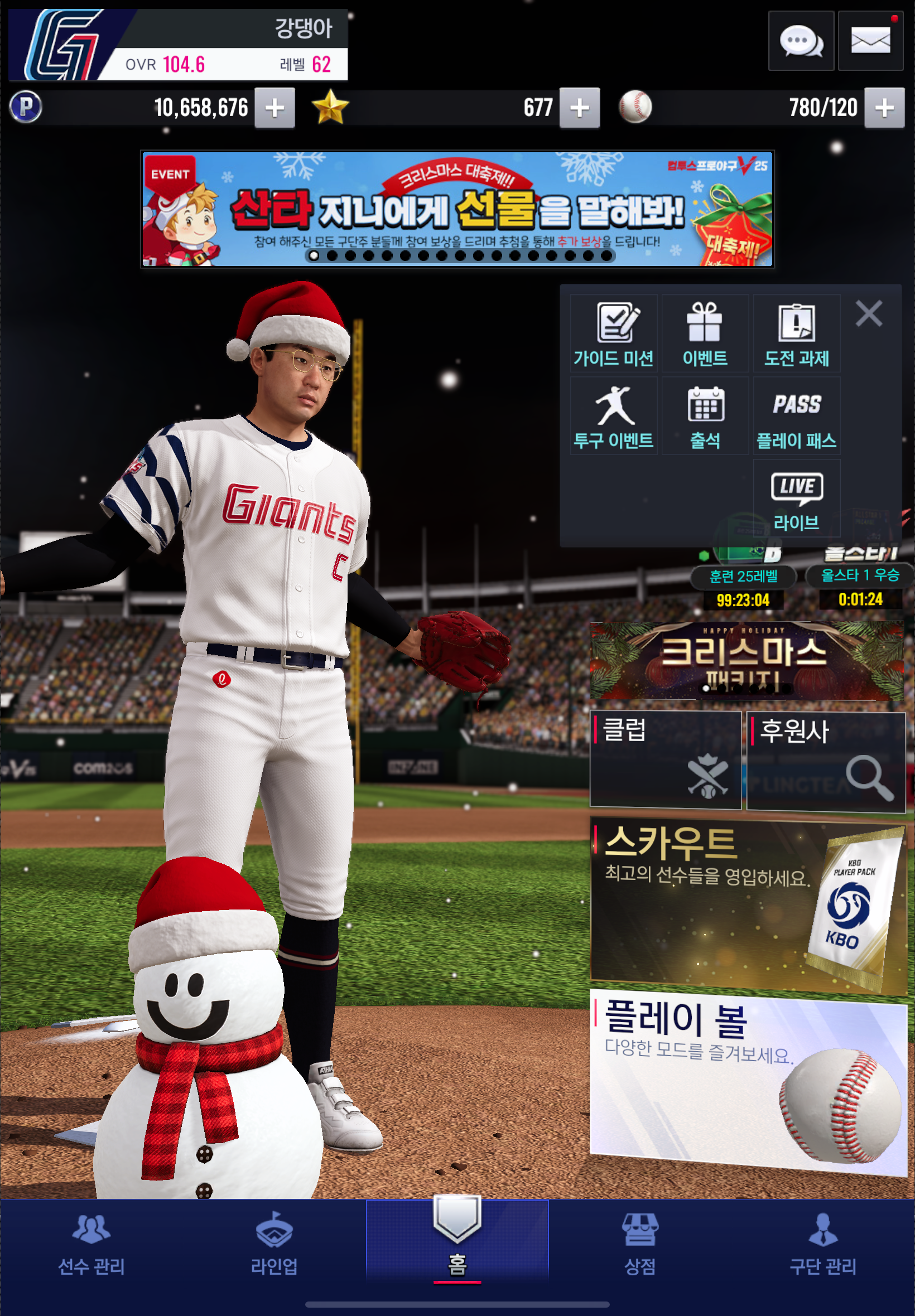Open 스카우트 to recruit players
915x1316 pixels.
click(747, 905)
